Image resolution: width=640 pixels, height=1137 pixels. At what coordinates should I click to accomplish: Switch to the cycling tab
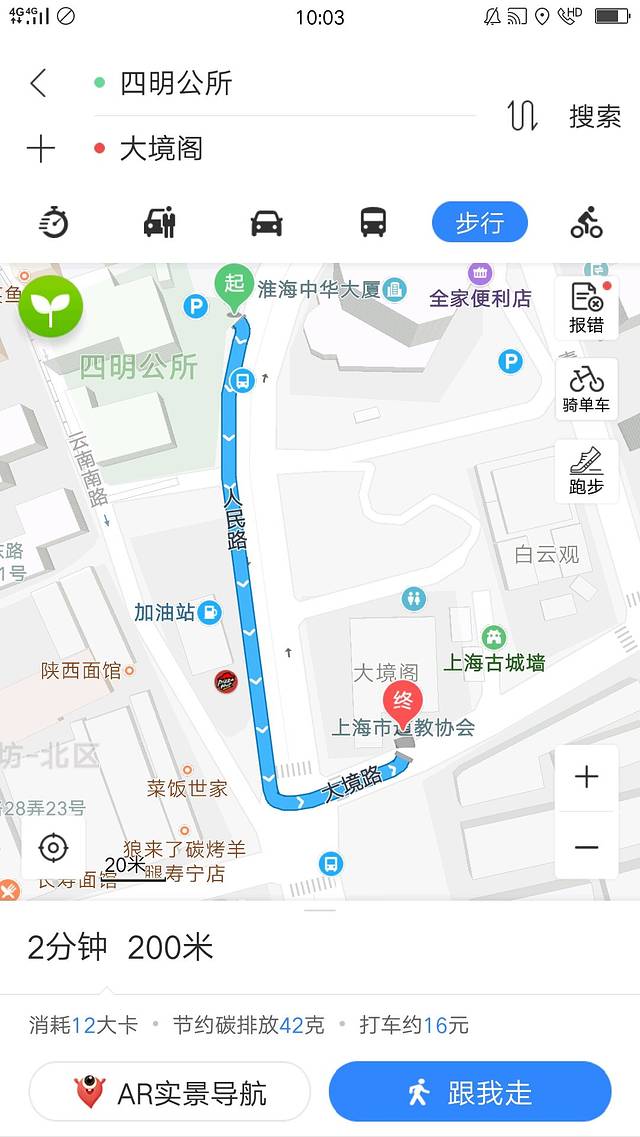586,222
